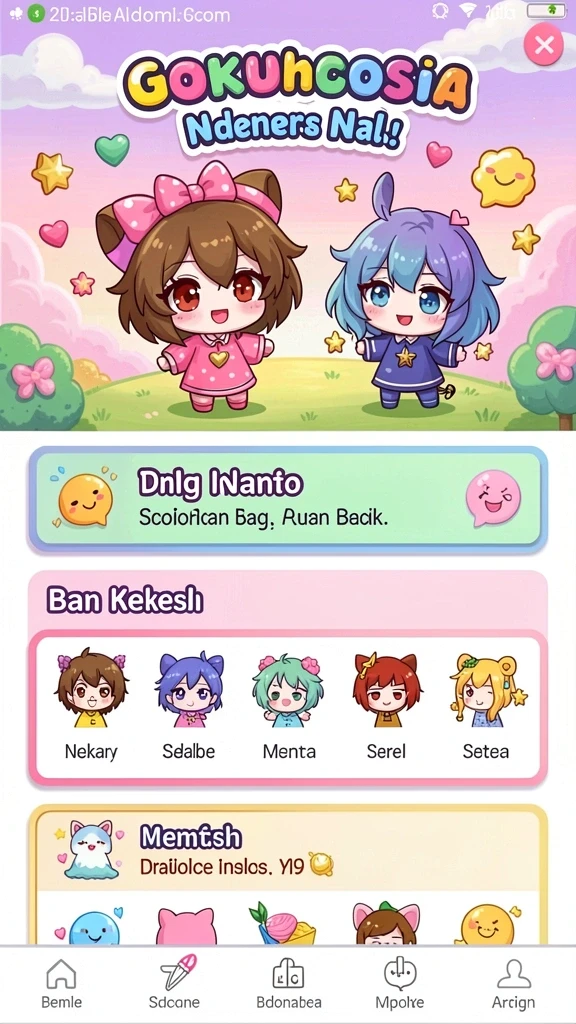Switch to the Bemle home tab
Screen dimensions: 576x1024
[x=61, y=984]
